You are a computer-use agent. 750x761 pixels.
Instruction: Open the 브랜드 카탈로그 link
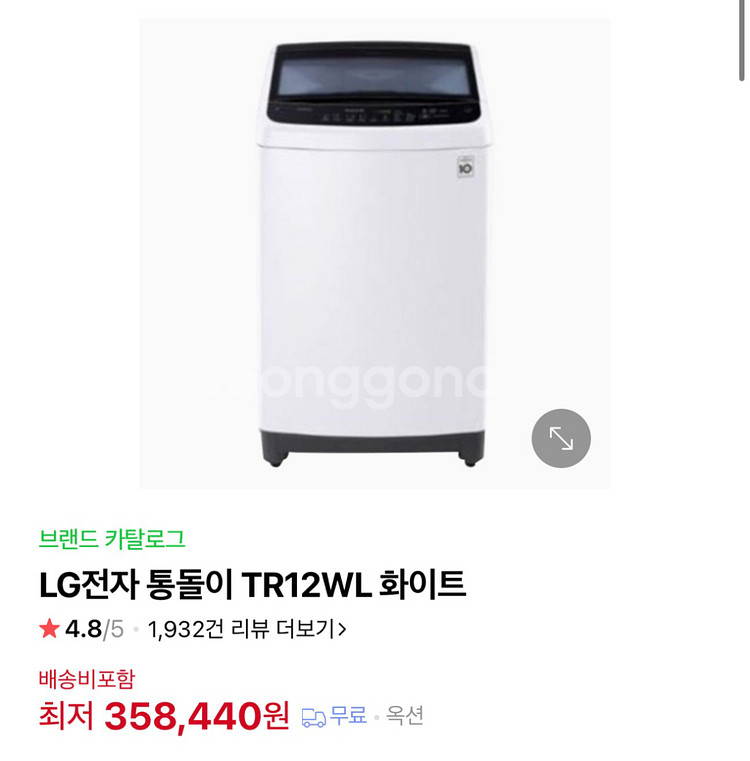click(x=112, y=539)
